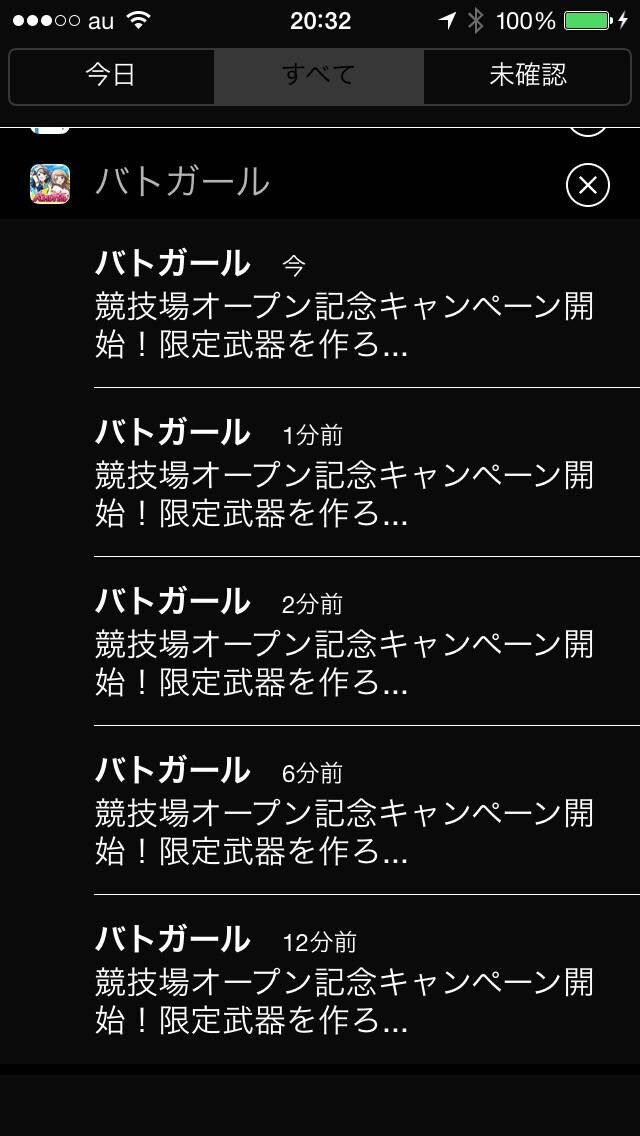Open the バトガール notification from 12分前
The height and width of the screenshot is (1136, 640).
[x=320, y=980]
